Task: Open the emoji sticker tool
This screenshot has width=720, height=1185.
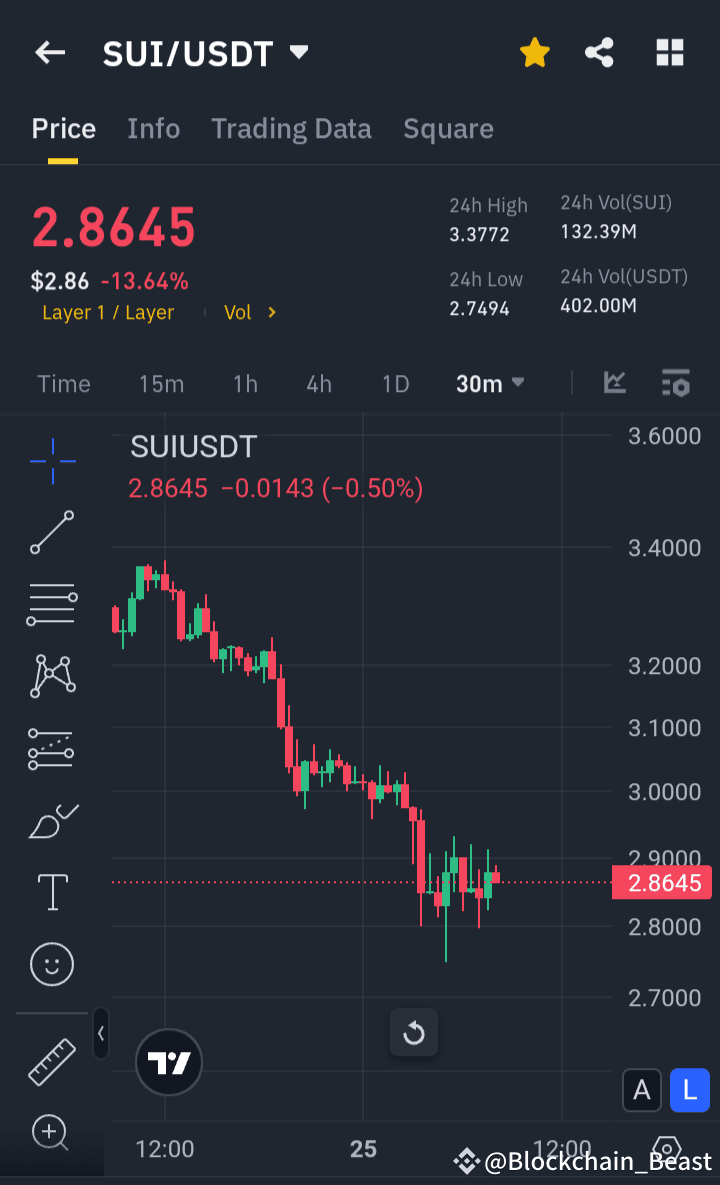Action: (x=51, y=964)
